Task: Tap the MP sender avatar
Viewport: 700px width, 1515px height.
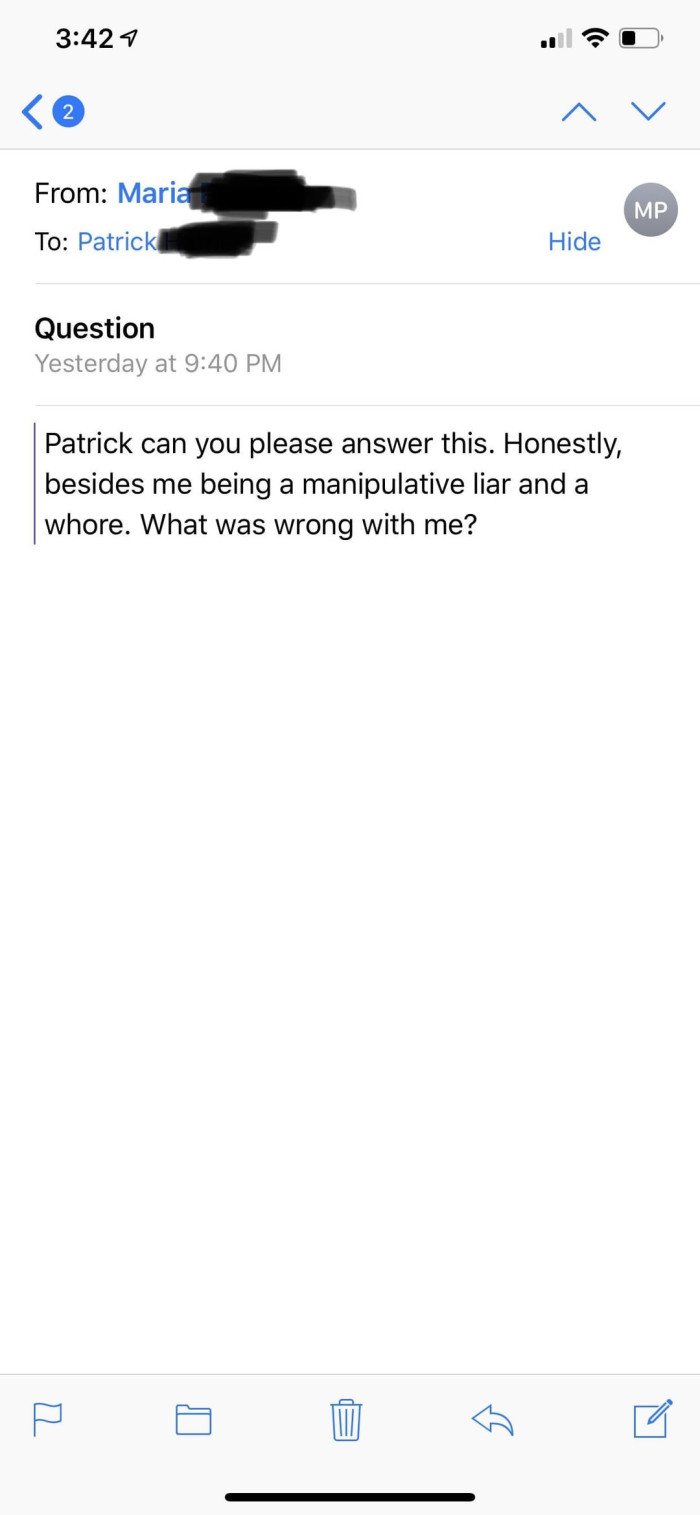Action: [x=650, y=211]
